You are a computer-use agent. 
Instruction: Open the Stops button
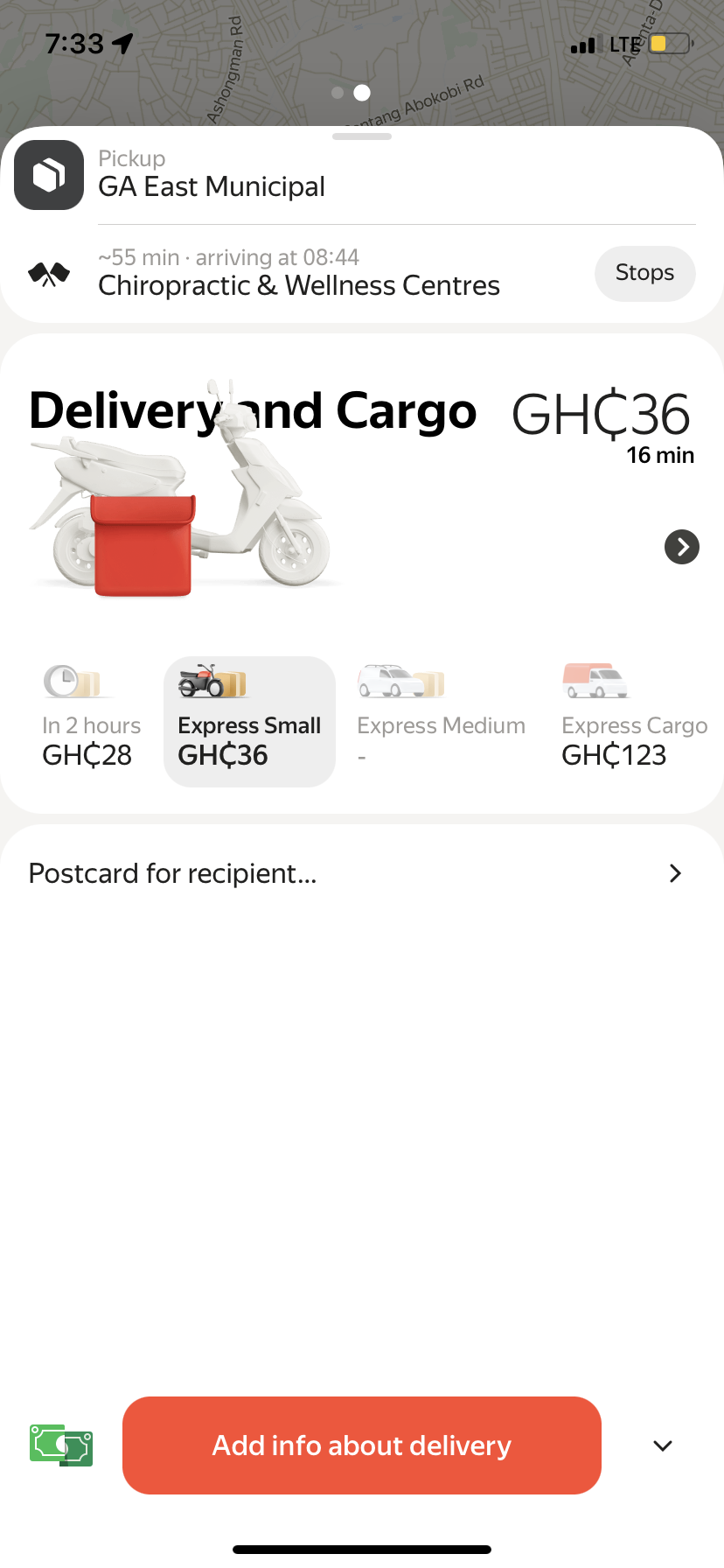point(644,273)
